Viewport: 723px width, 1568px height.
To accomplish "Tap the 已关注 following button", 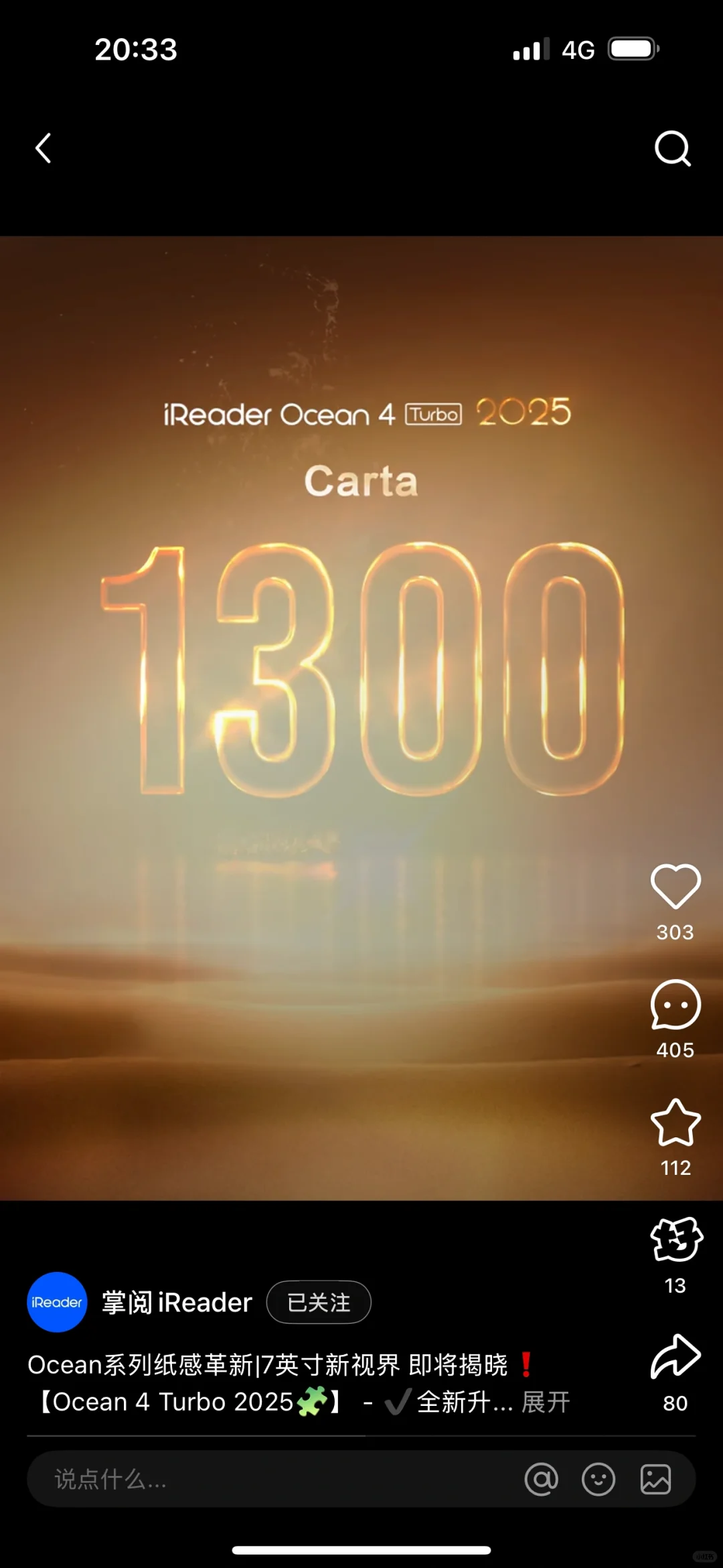I will click(x=319, y=1302).
